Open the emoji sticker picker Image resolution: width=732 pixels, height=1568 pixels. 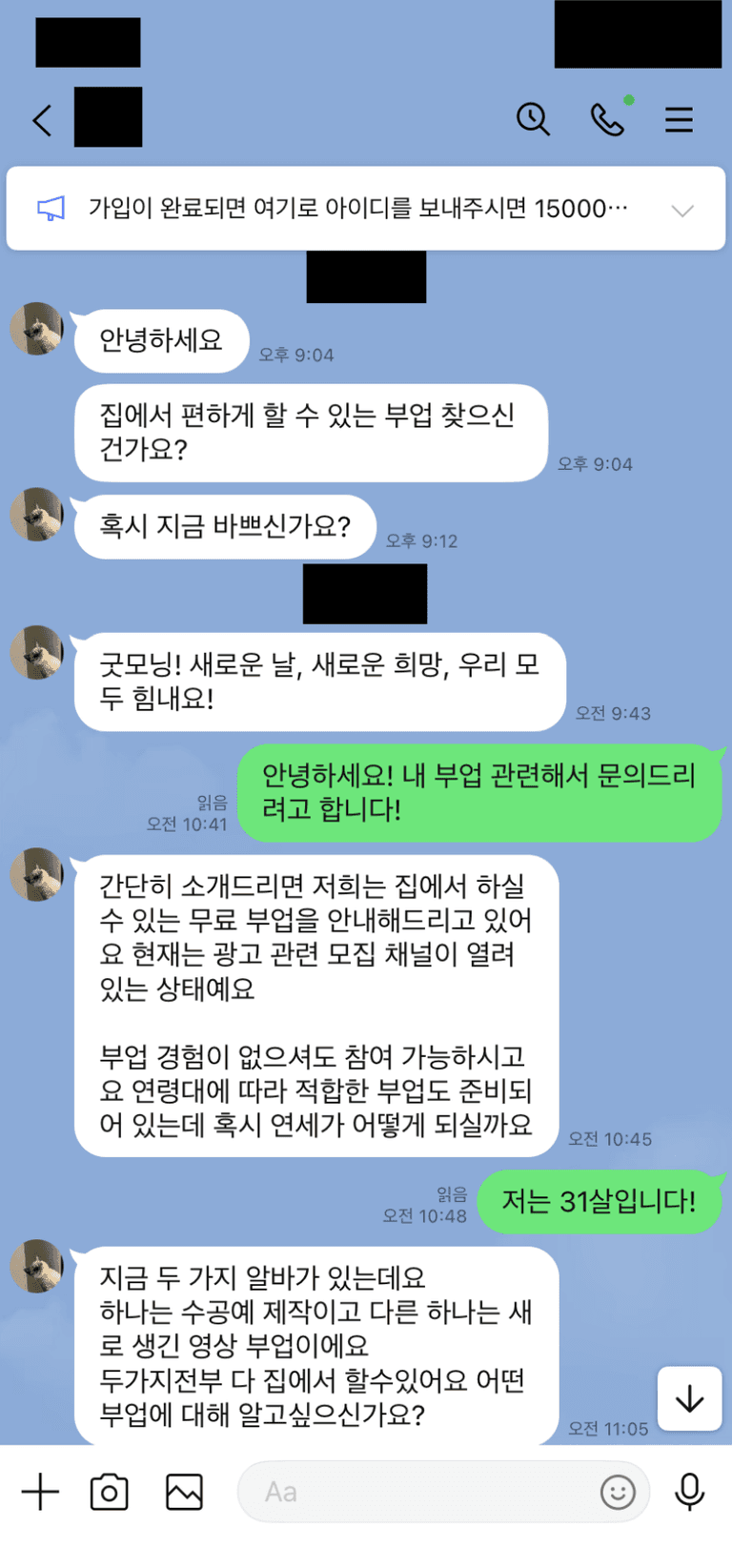point(618,1492)
